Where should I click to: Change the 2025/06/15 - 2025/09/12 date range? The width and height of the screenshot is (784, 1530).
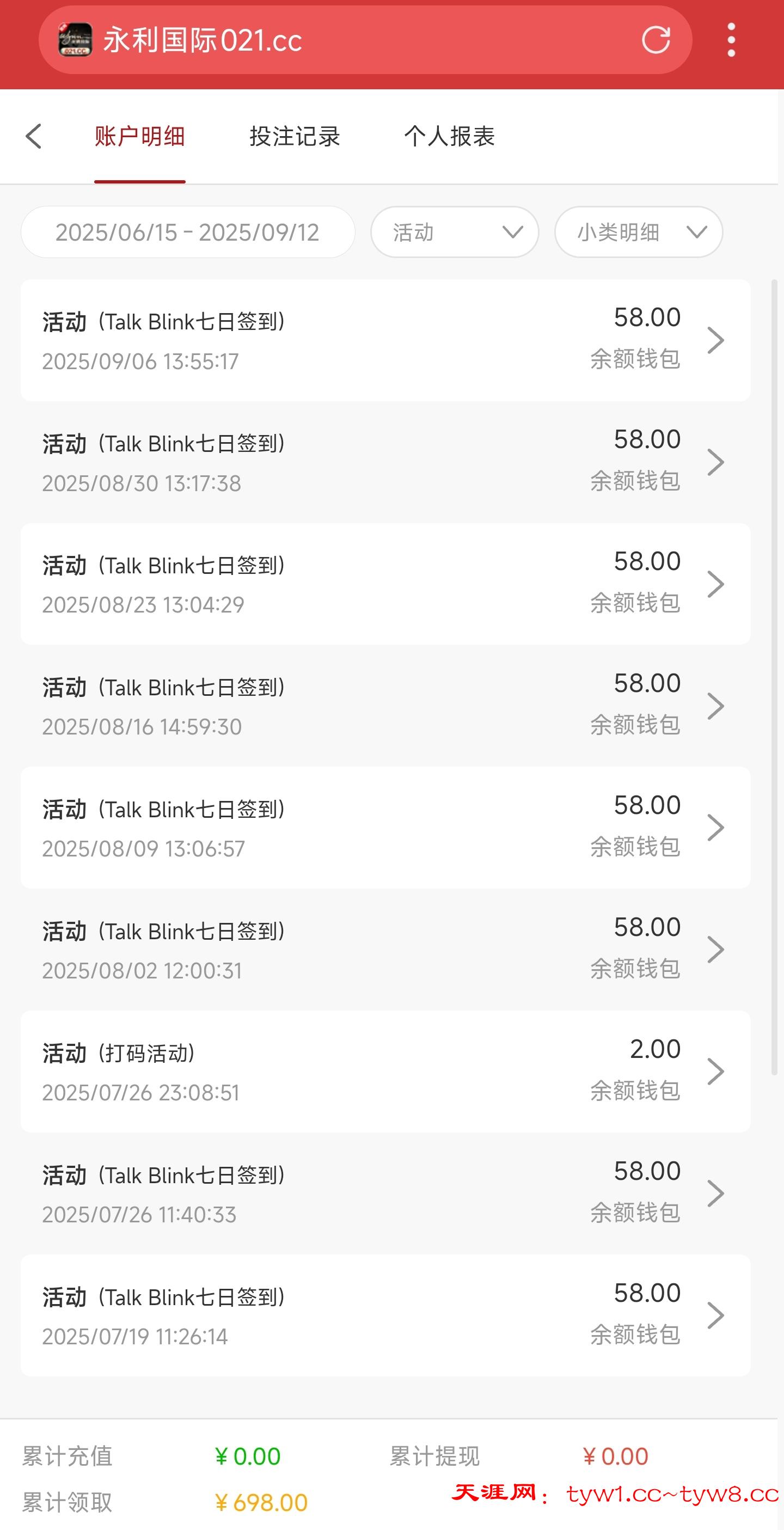[188, 232]
